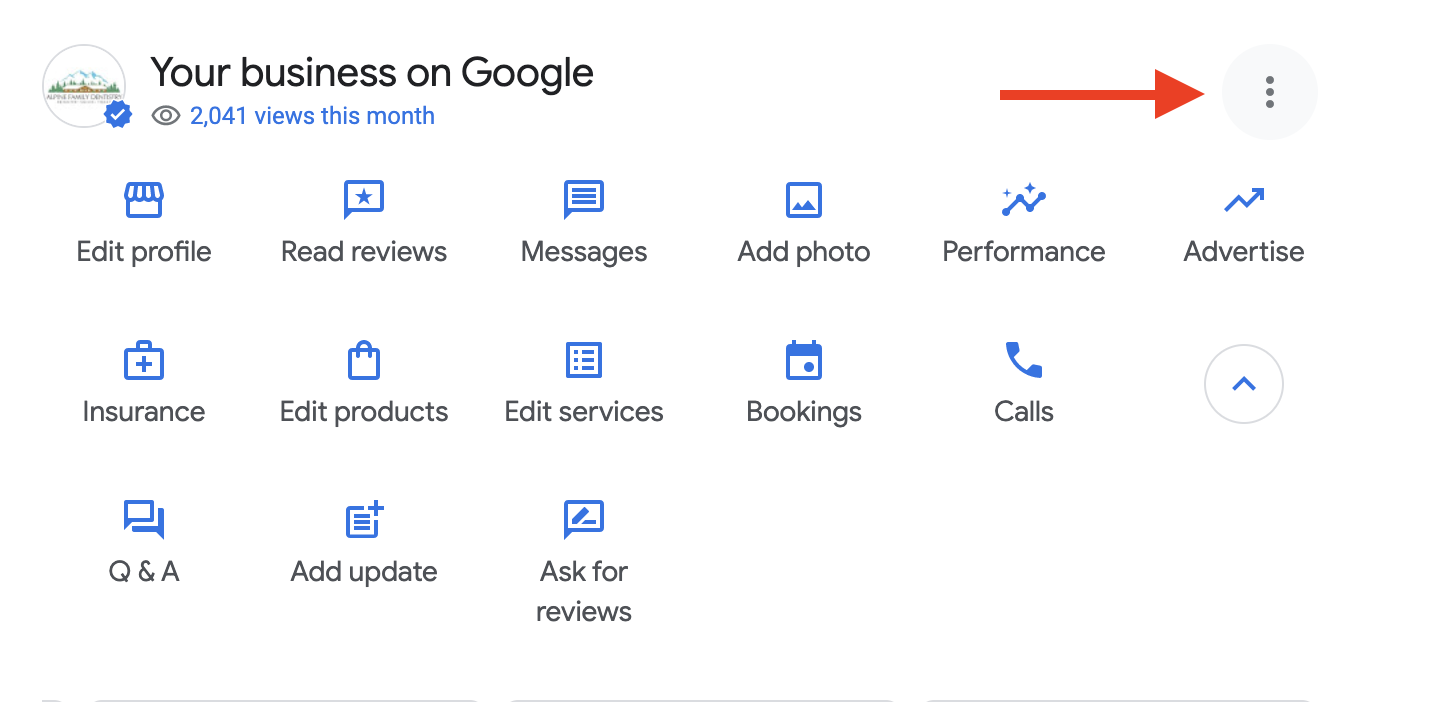1454x702 pixels.
Task: Open Messages
Action: click(584, 224)
